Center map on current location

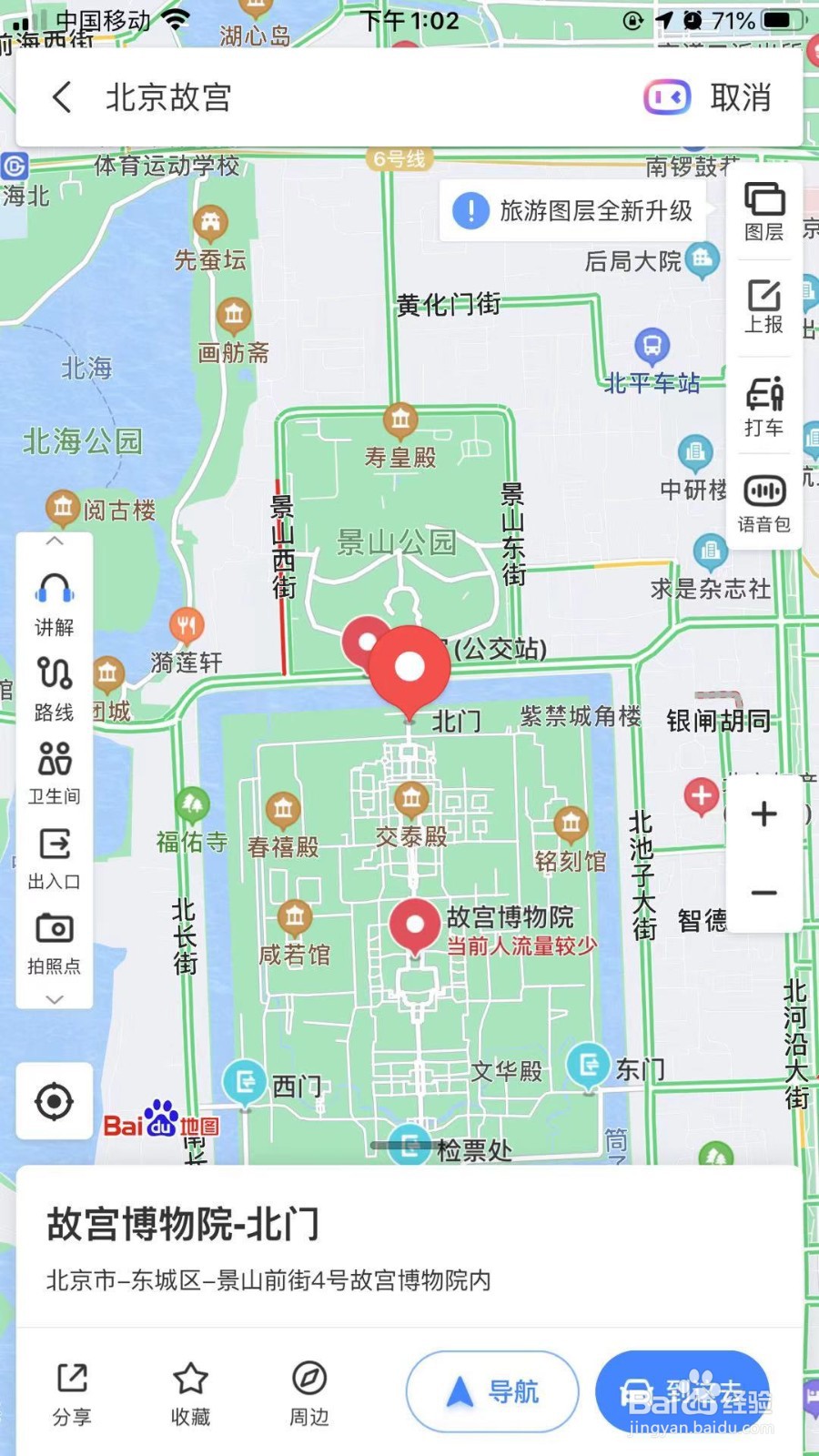(54, 1100)
